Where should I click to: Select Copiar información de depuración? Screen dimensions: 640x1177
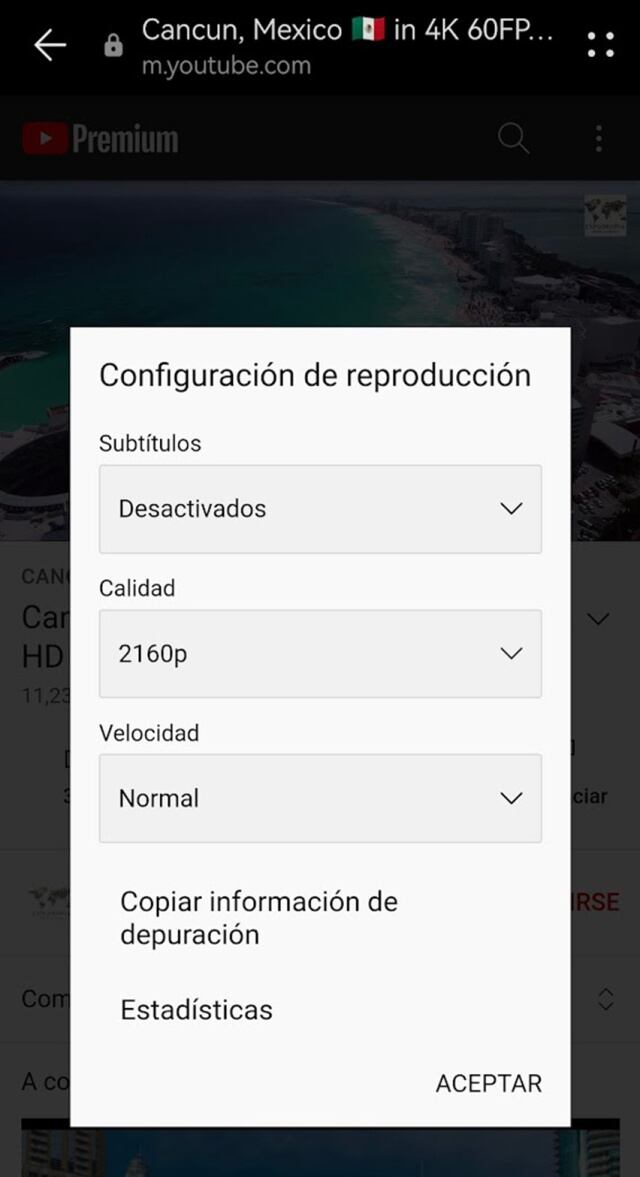click(259, 917)
